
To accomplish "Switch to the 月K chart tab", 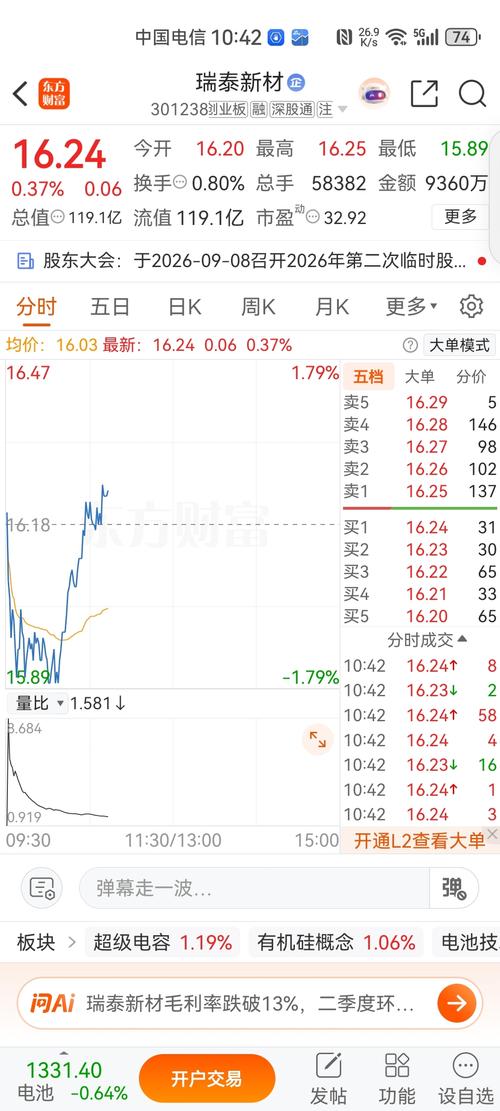I will pos(332,307).
